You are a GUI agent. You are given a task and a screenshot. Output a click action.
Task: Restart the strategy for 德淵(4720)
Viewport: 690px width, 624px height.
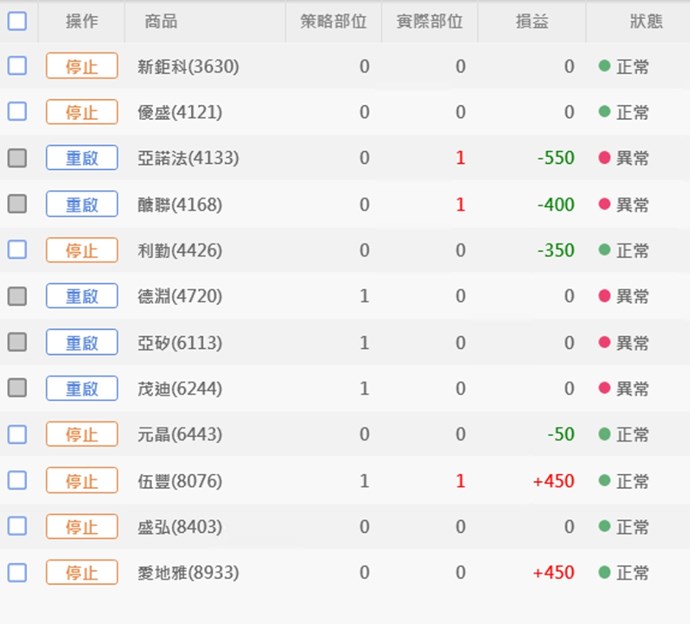click(82, 296)
